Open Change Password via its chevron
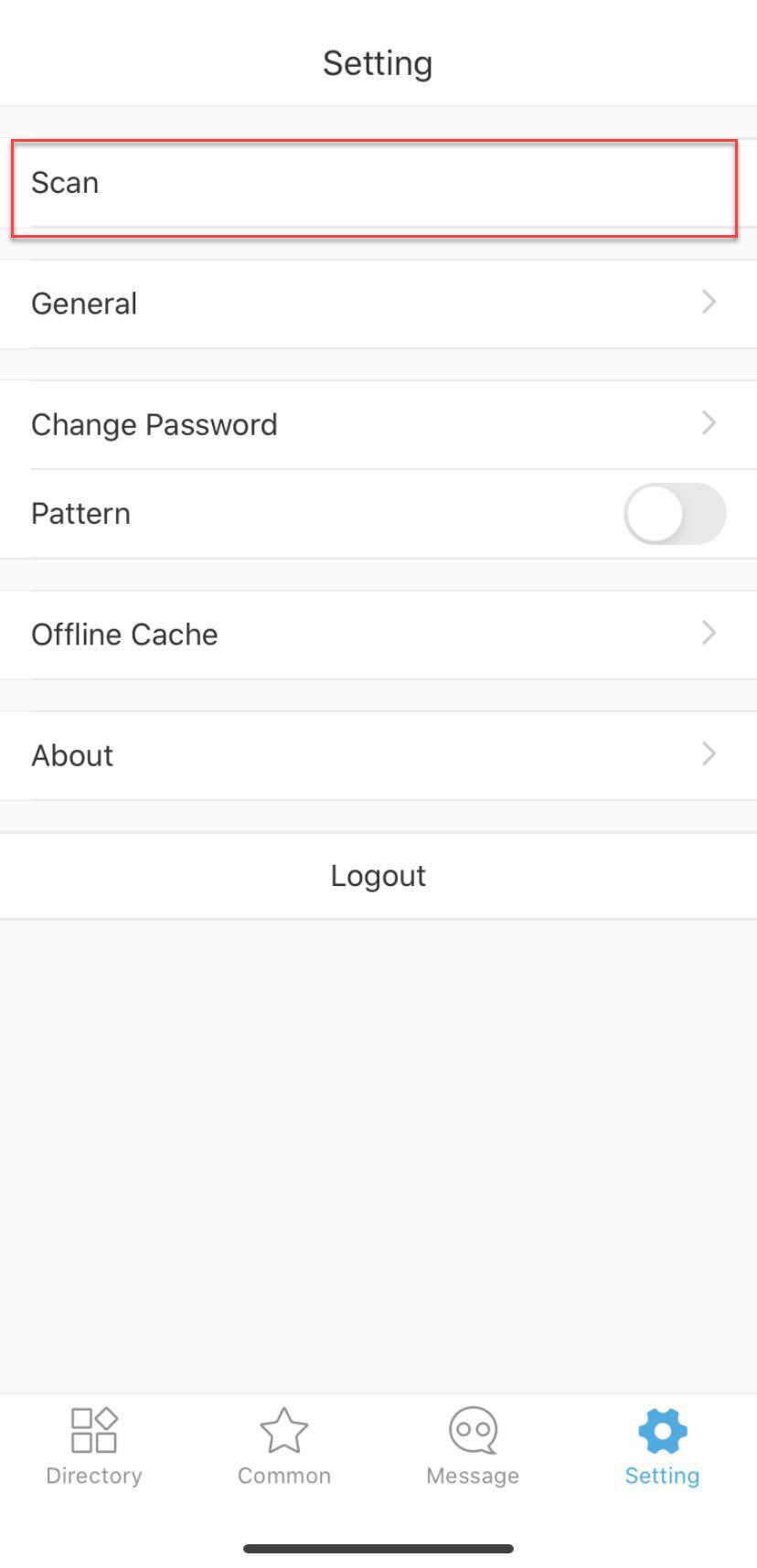 (x=708, y=422)
